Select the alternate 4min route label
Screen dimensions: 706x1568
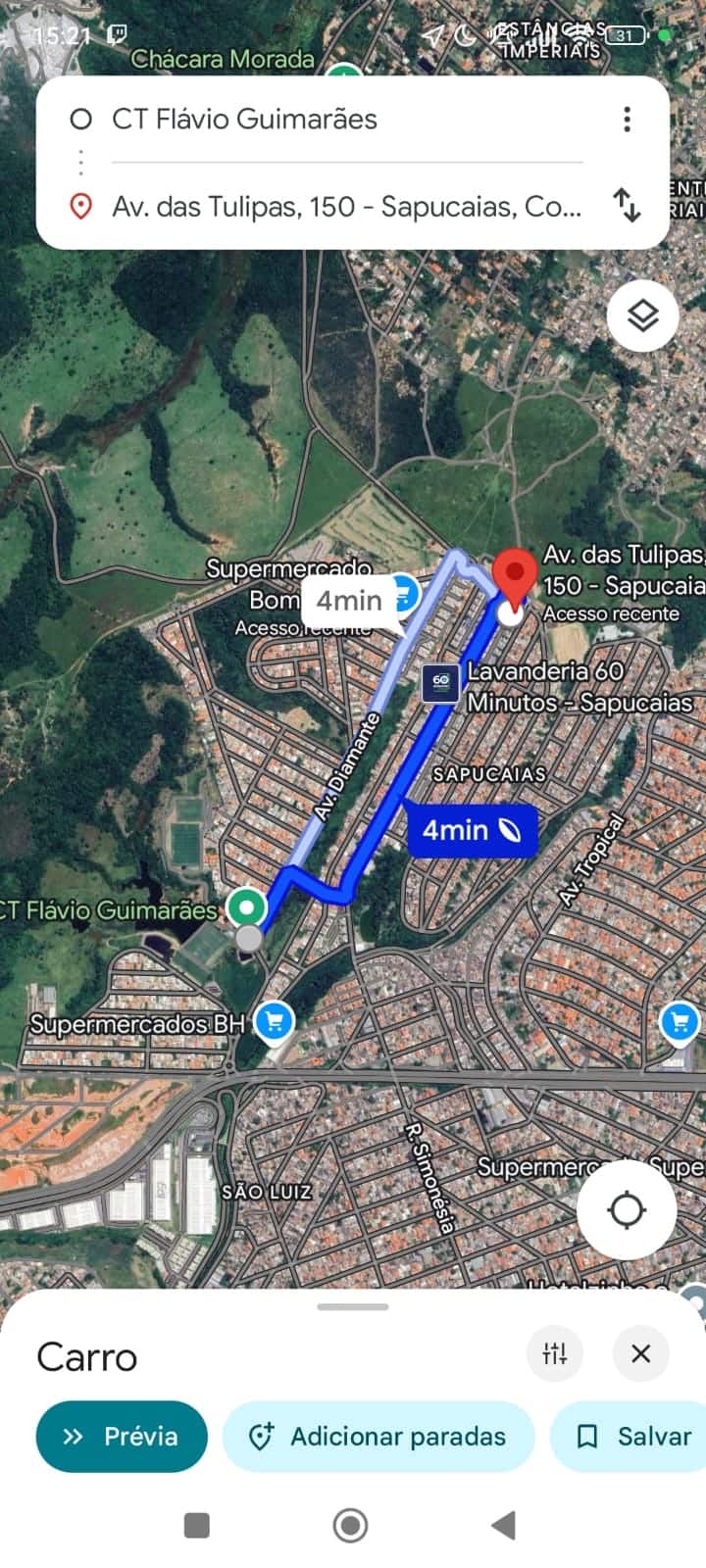(x=349, y=600)
